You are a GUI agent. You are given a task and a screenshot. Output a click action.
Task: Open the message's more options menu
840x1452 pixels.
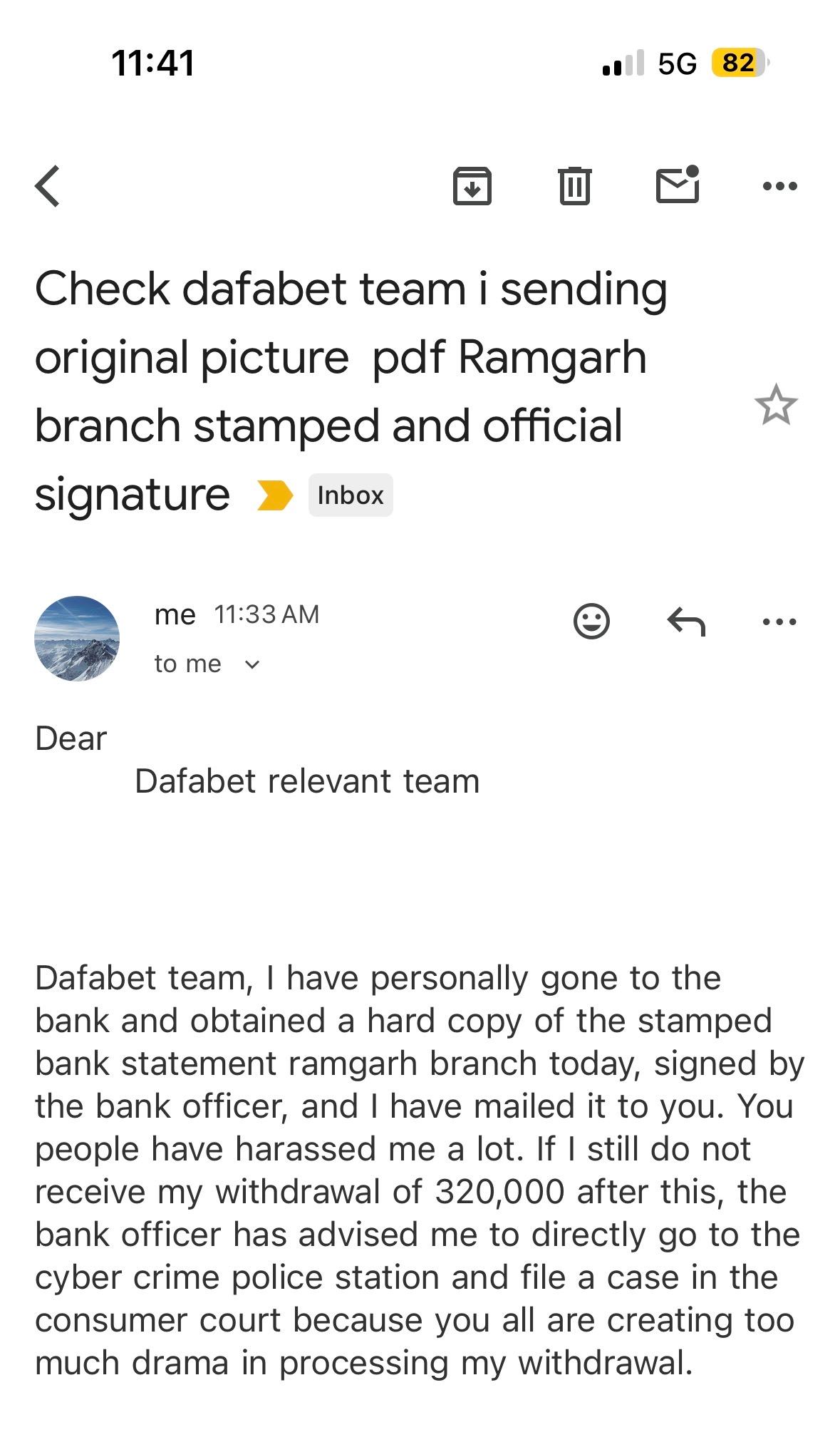[x=779, y=622]
